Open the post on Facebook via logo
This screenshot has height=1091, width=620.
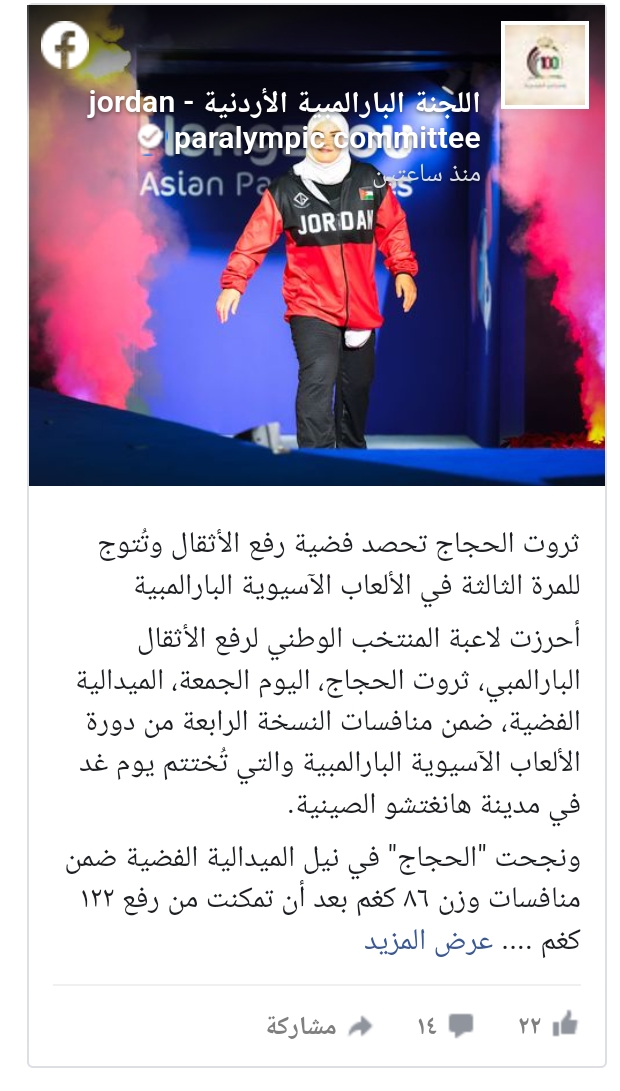(x=65, y=45)
